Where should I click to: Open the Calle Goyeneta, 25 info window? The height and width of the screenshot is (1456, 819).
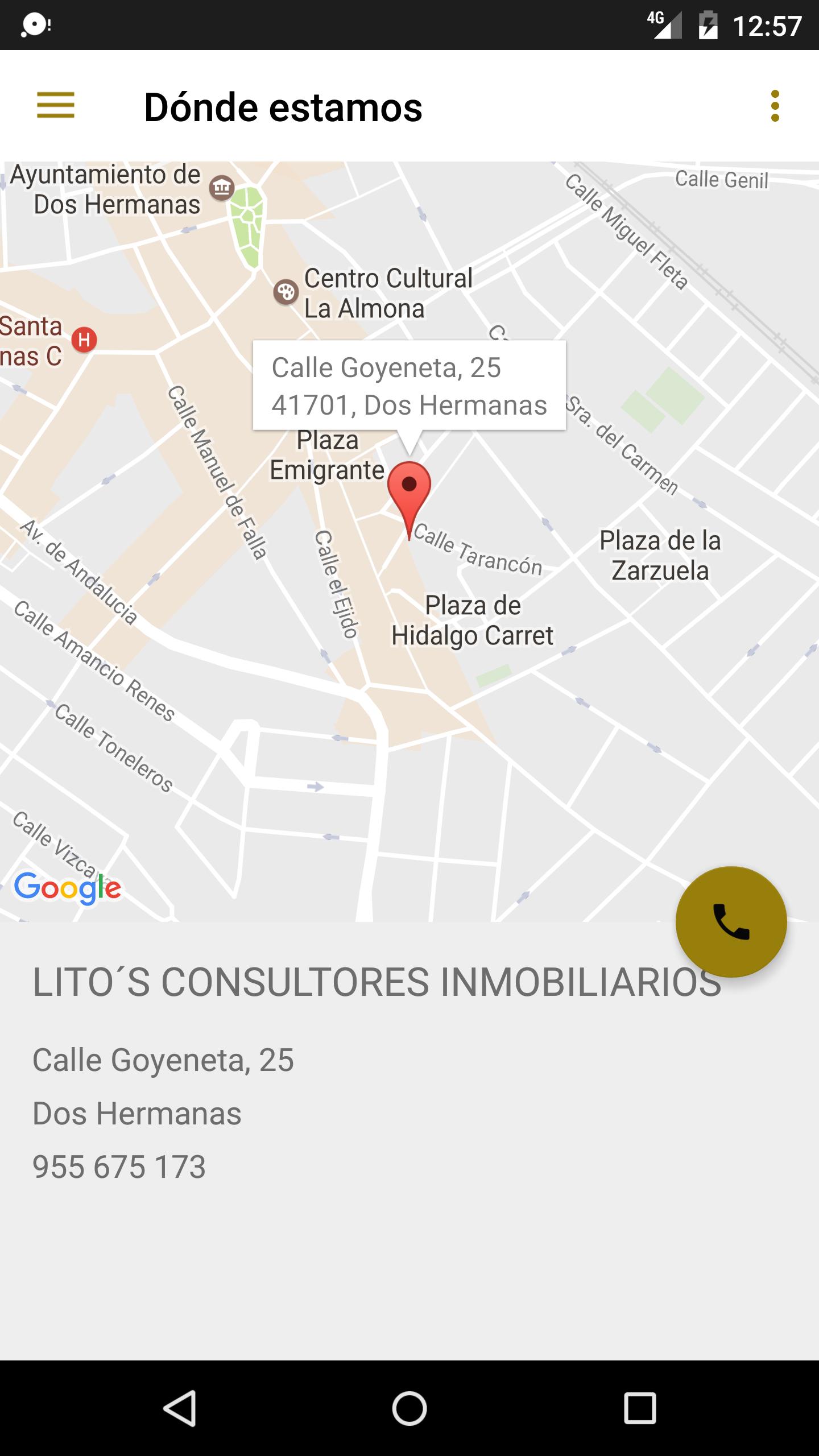pyautogui.click(x=409, y=386)
